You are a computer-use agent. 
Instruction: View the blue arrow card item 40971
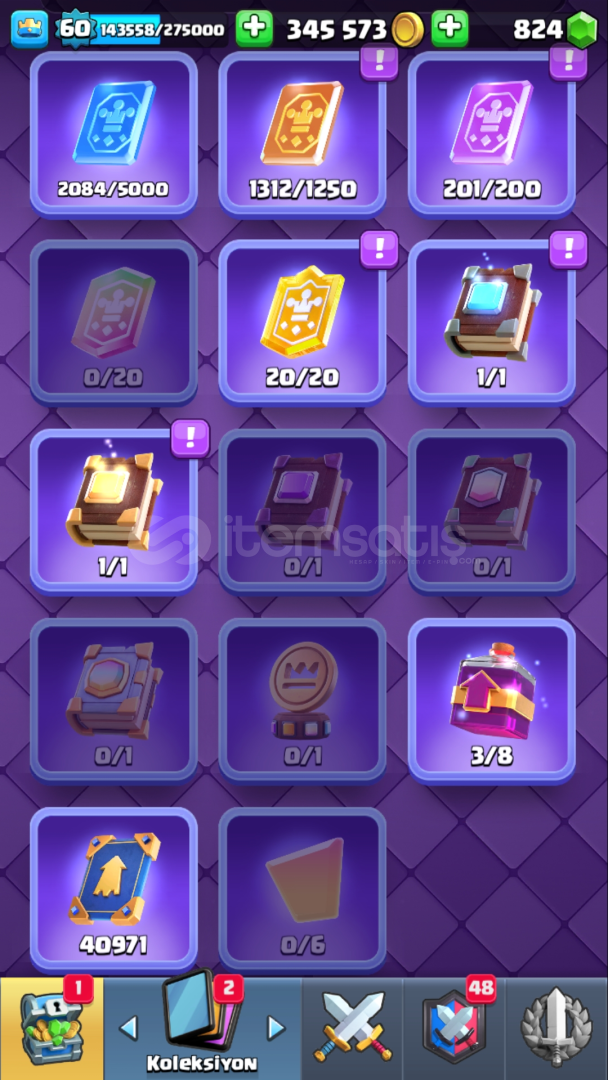tap(114, 890)
